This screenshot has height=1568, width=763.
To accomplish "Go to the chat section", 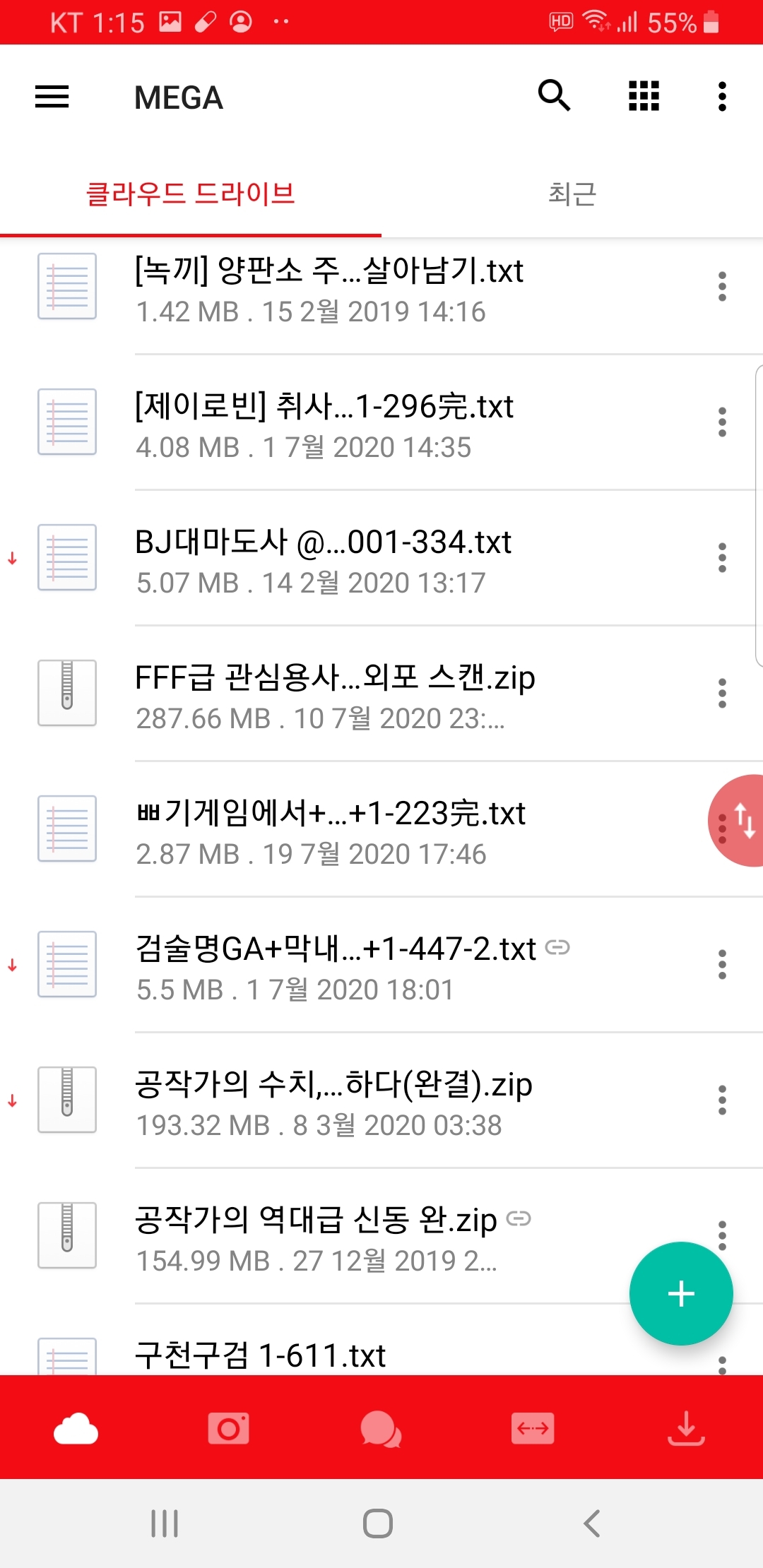I will point(381,1428).
